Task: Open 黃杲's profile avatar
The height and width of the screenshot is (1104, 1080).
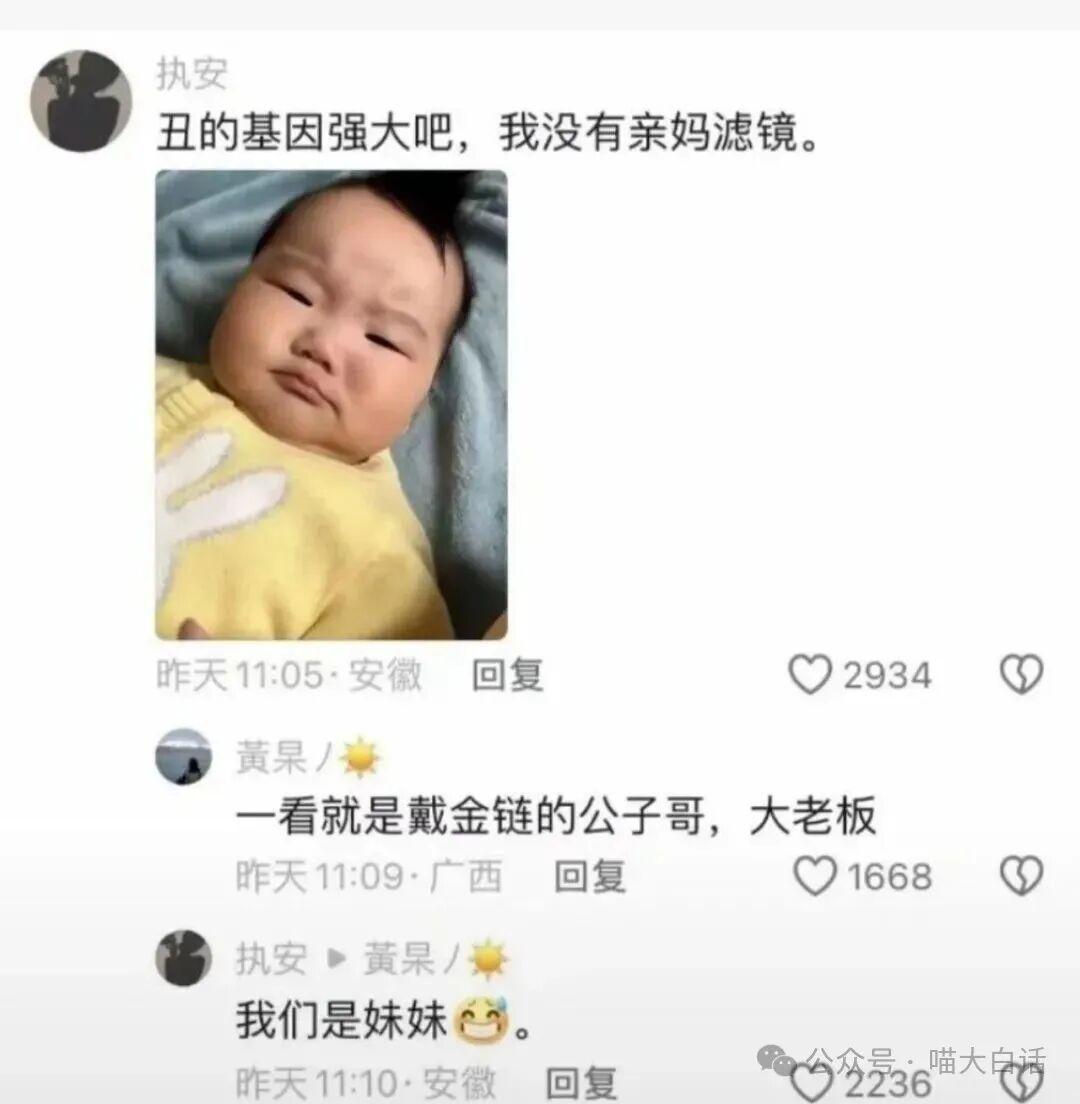Action: (x=183, y=756)
